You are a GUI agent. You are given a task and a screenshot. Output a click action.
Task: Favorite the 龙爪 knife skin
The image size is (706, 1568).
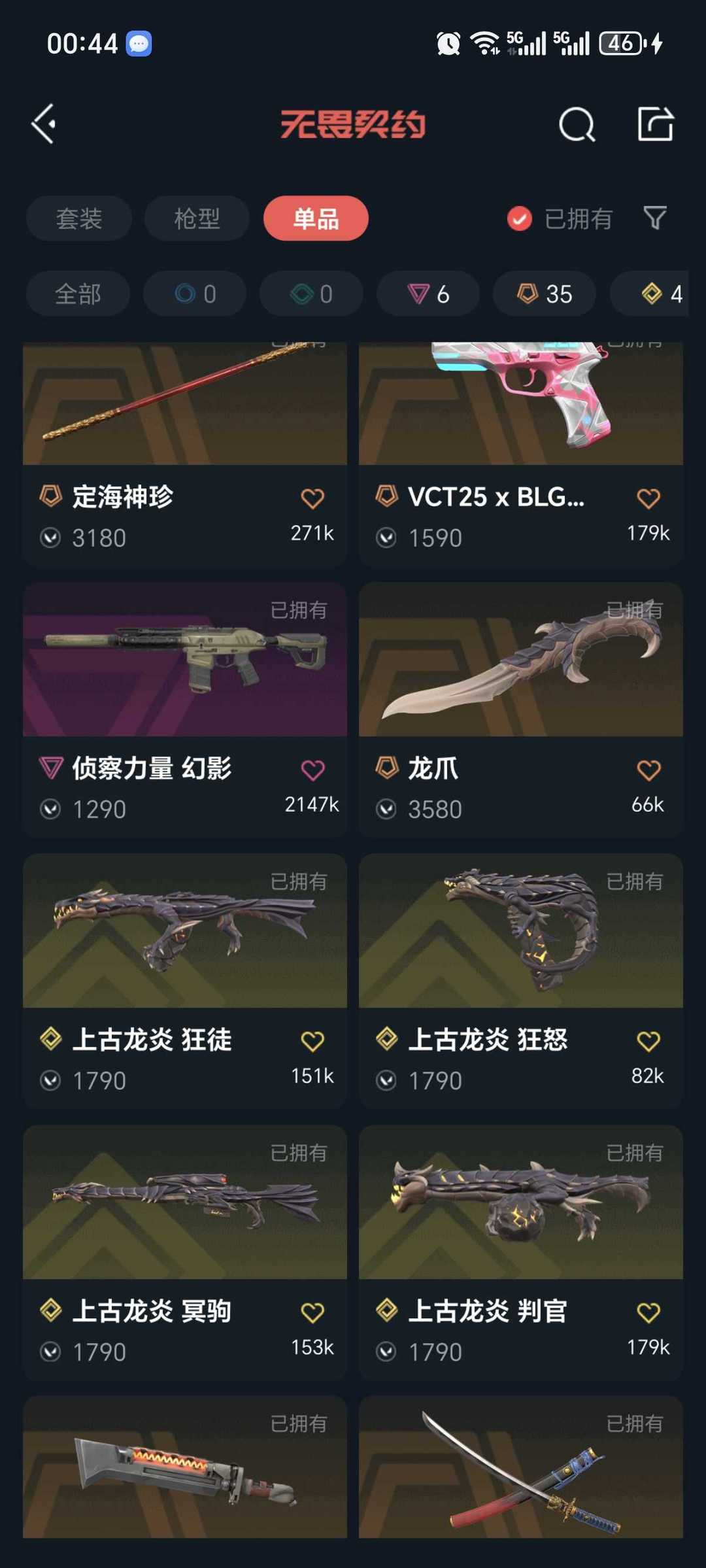tap(648, 770)
